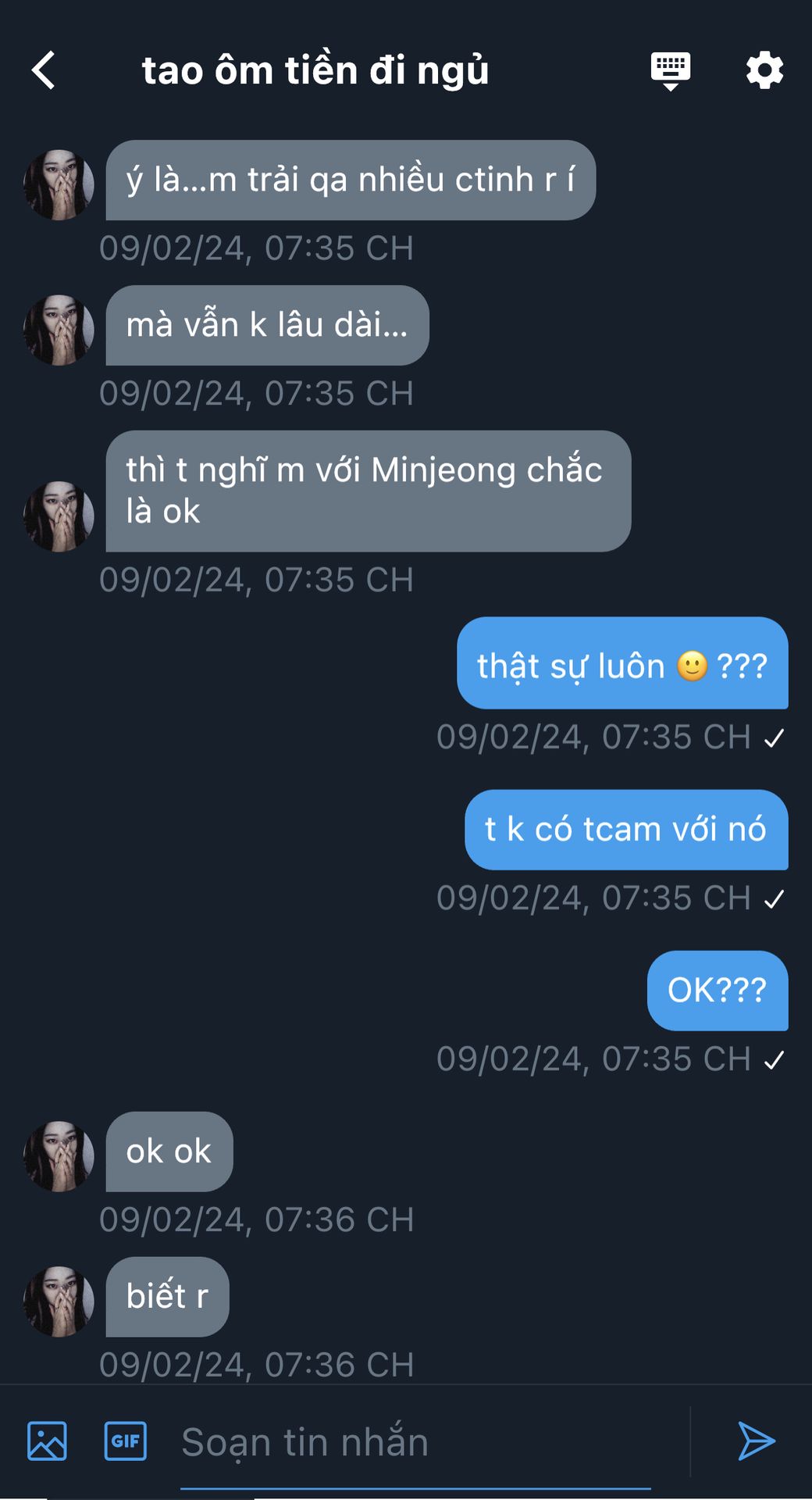Focus the 'Soạn tin nhắn' message field

tap(415, 1442)
